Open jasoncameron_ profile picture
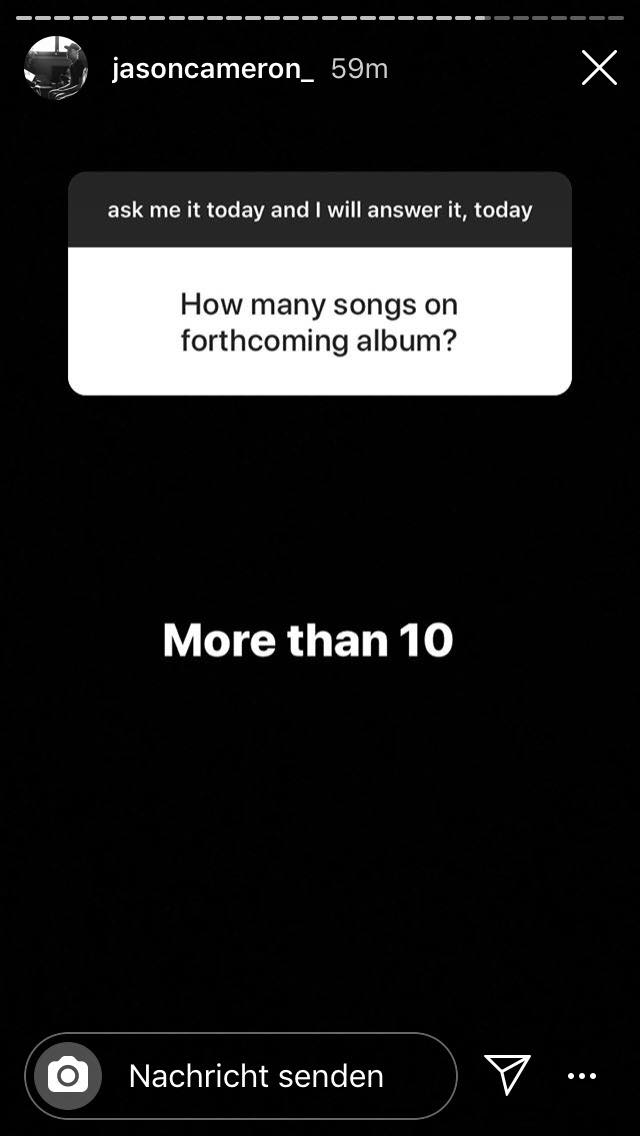This screenshot has width=640, height=1136. (56, 68)
